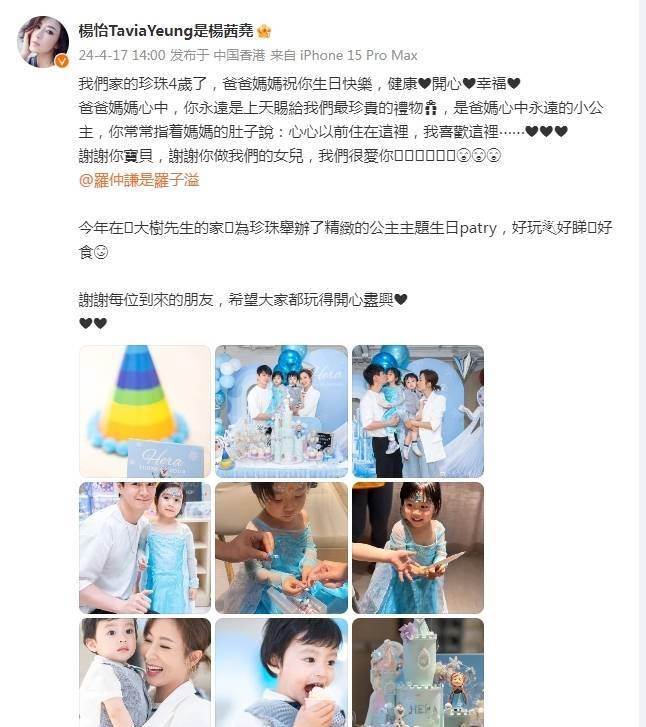Open the photo of the smiling girl with a face gem

(x=417, y=547)
